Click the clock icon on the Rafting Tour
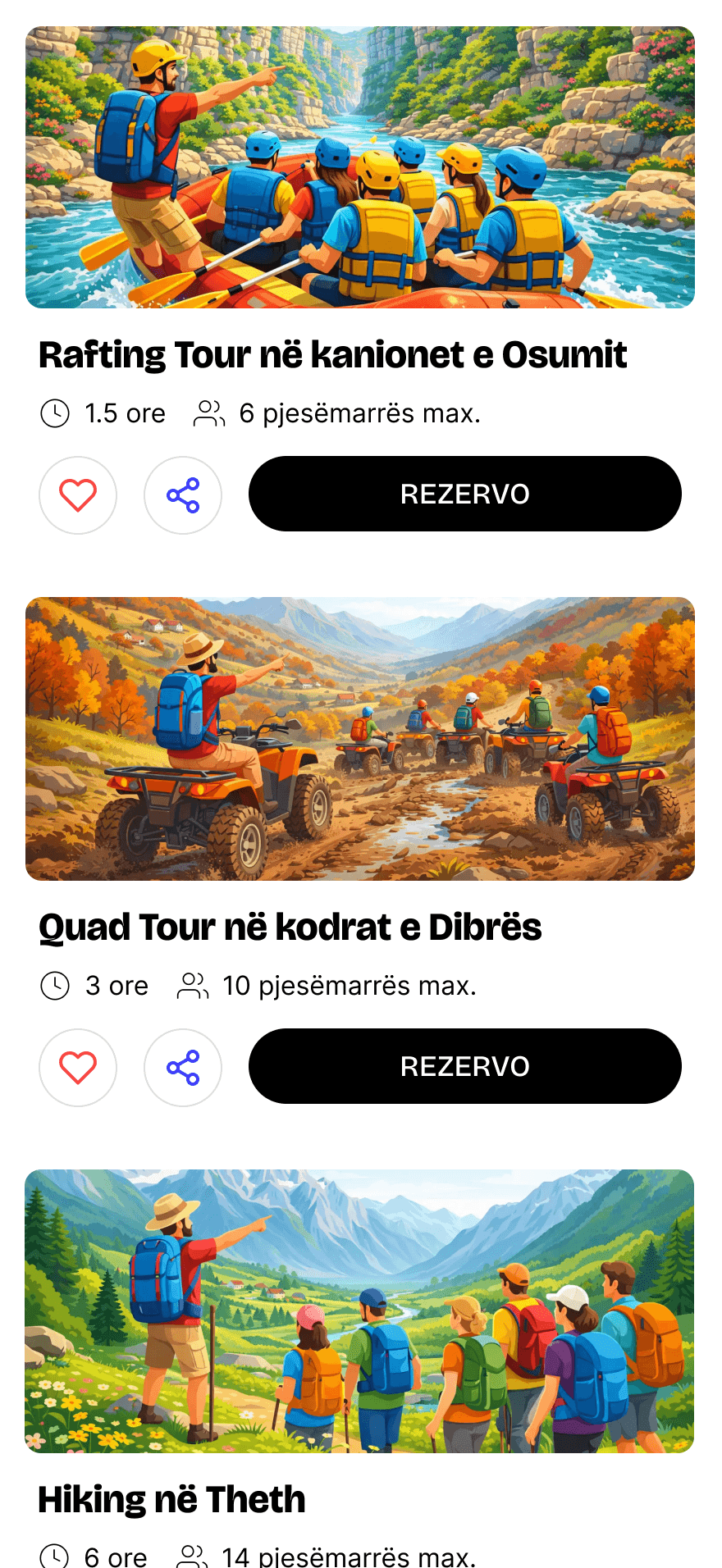 click(54, 414)
